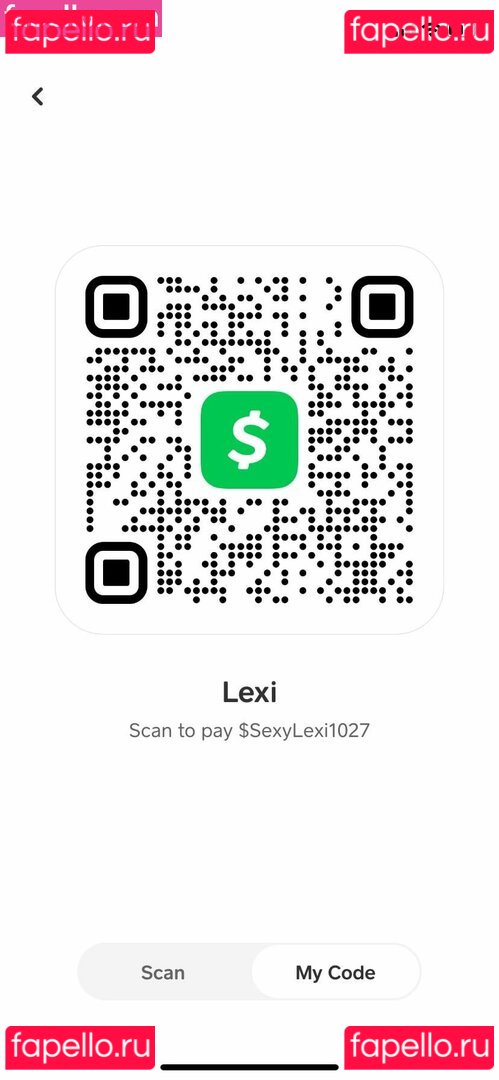
Task: Select the My Code tab
Action: (x=336, y=973)
